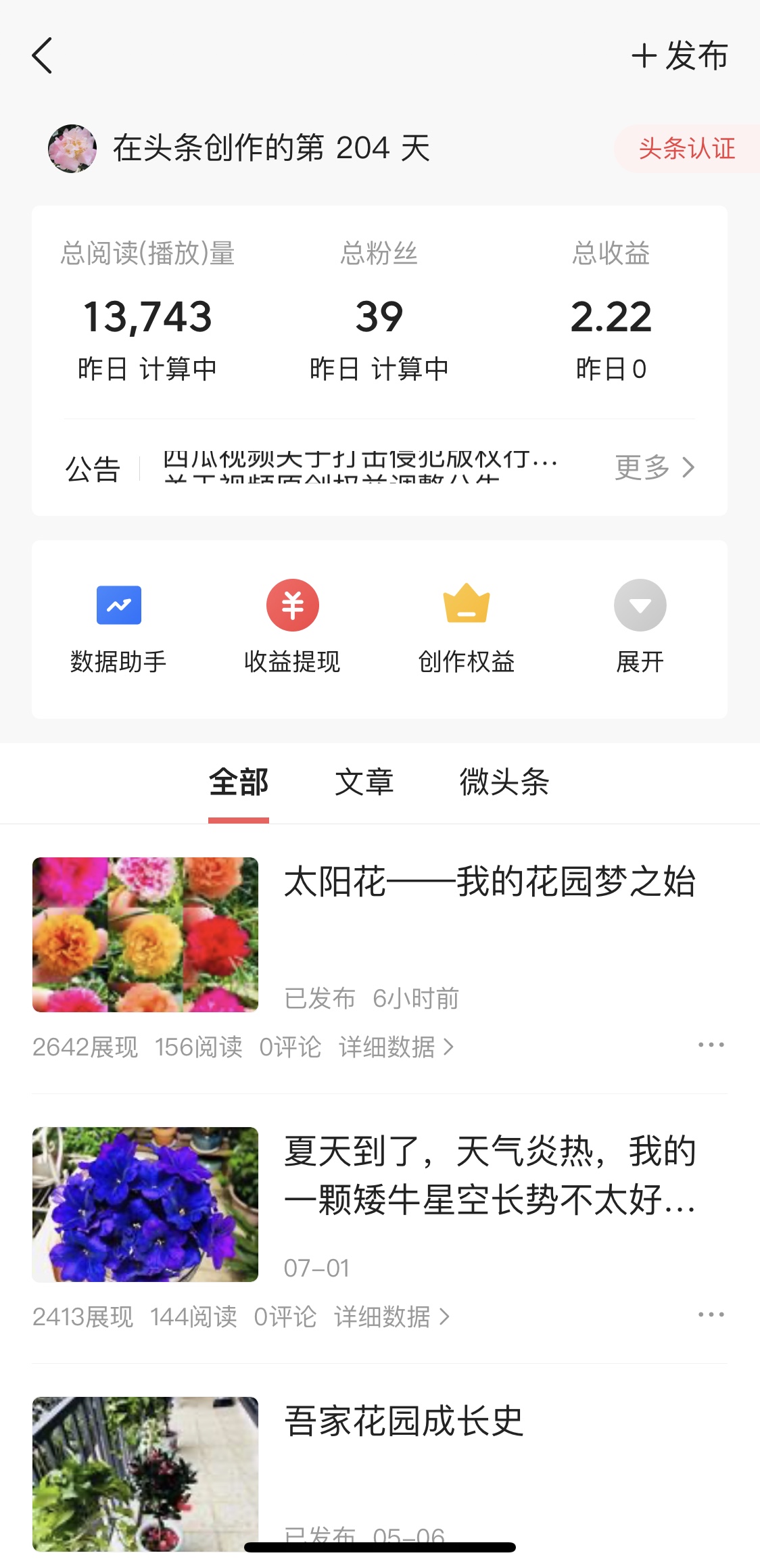Open the three-dot menu on 矮牛星空 article
This screenshot has height=1568, width=760.
coord(711,1315)
